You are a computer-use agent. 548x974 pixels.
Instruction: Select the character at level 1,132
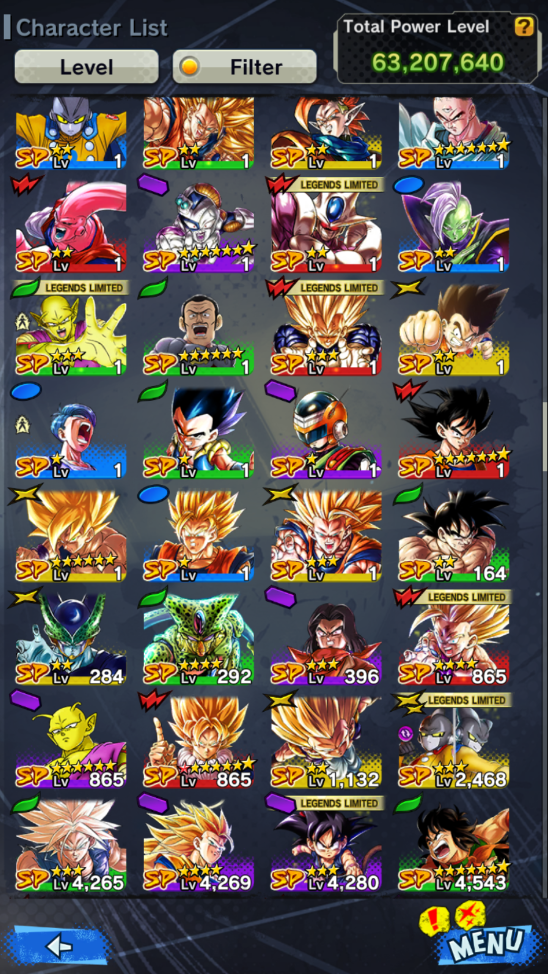(326, 742)
